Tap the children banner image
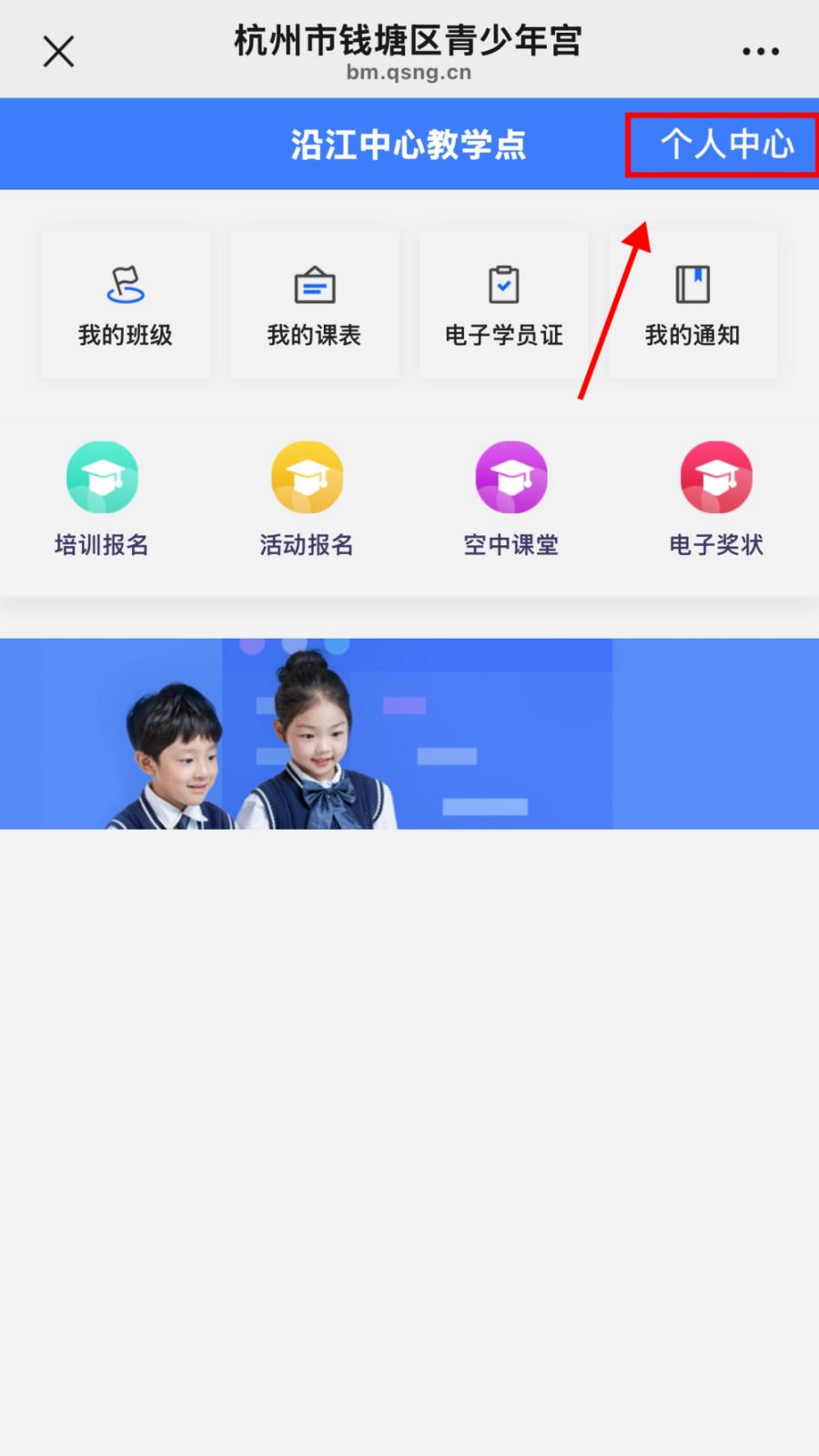819x1456 pixels. coord(409,733)
